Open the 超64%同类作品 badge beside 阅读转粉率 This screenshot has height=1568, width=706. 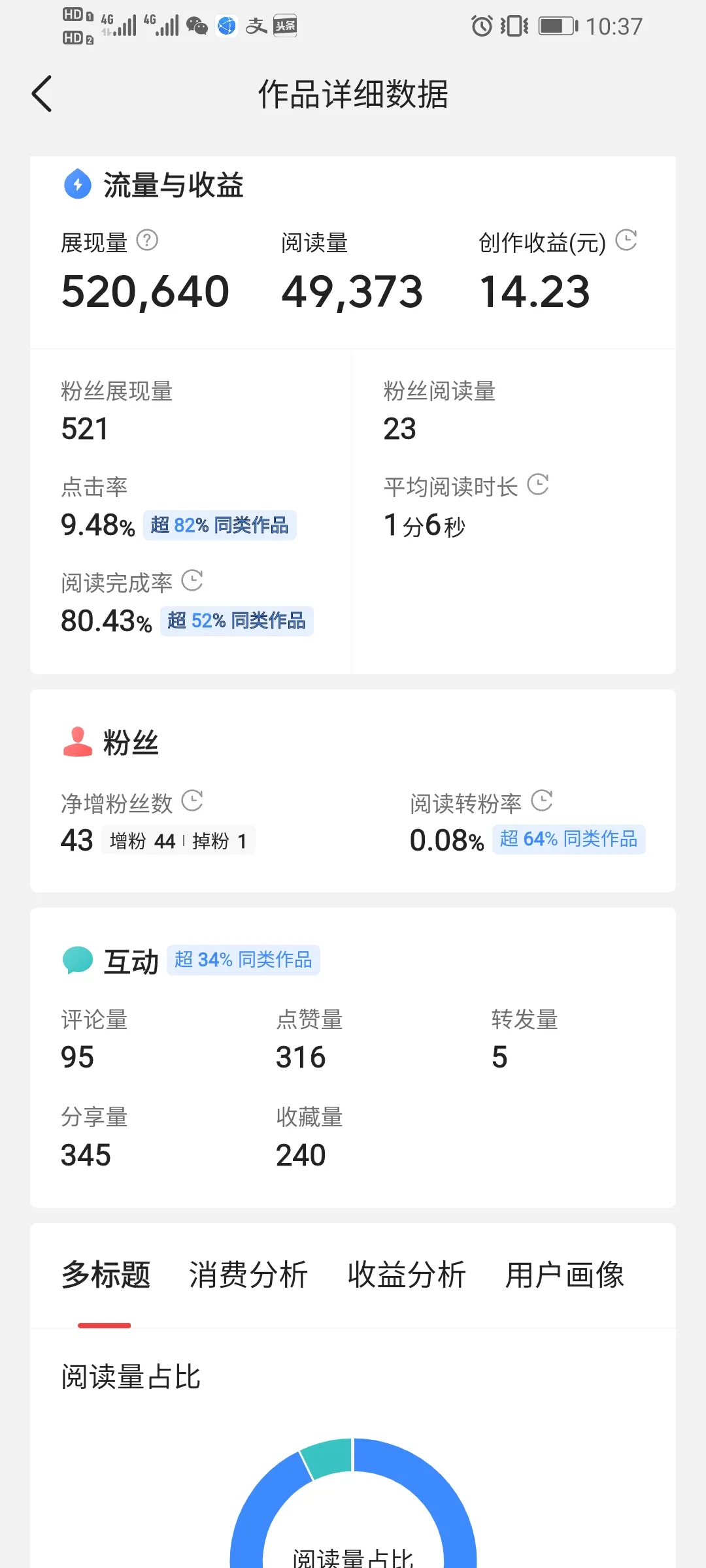coord(568,839)
